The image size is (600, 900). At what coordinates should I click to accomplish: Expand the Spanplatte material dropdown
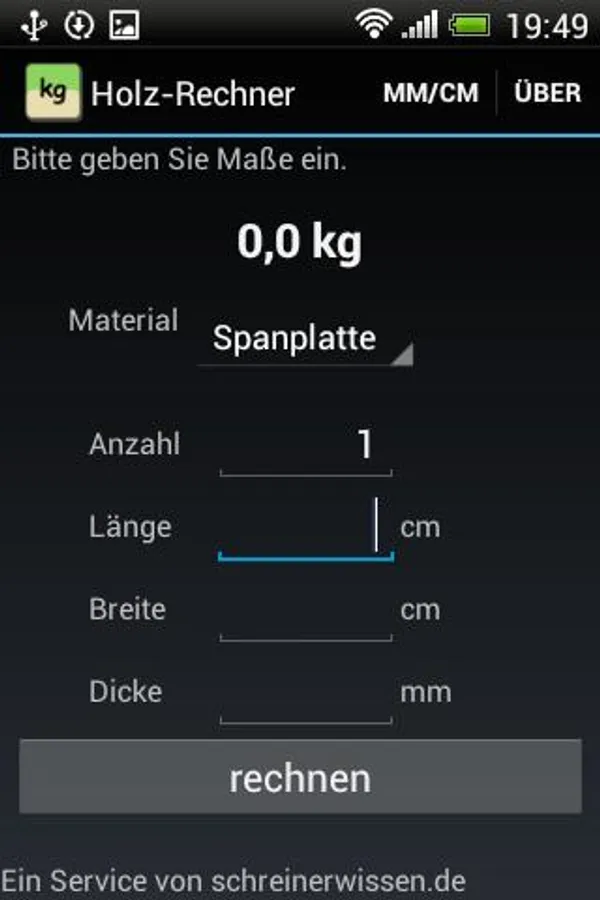tap(305, 339)
